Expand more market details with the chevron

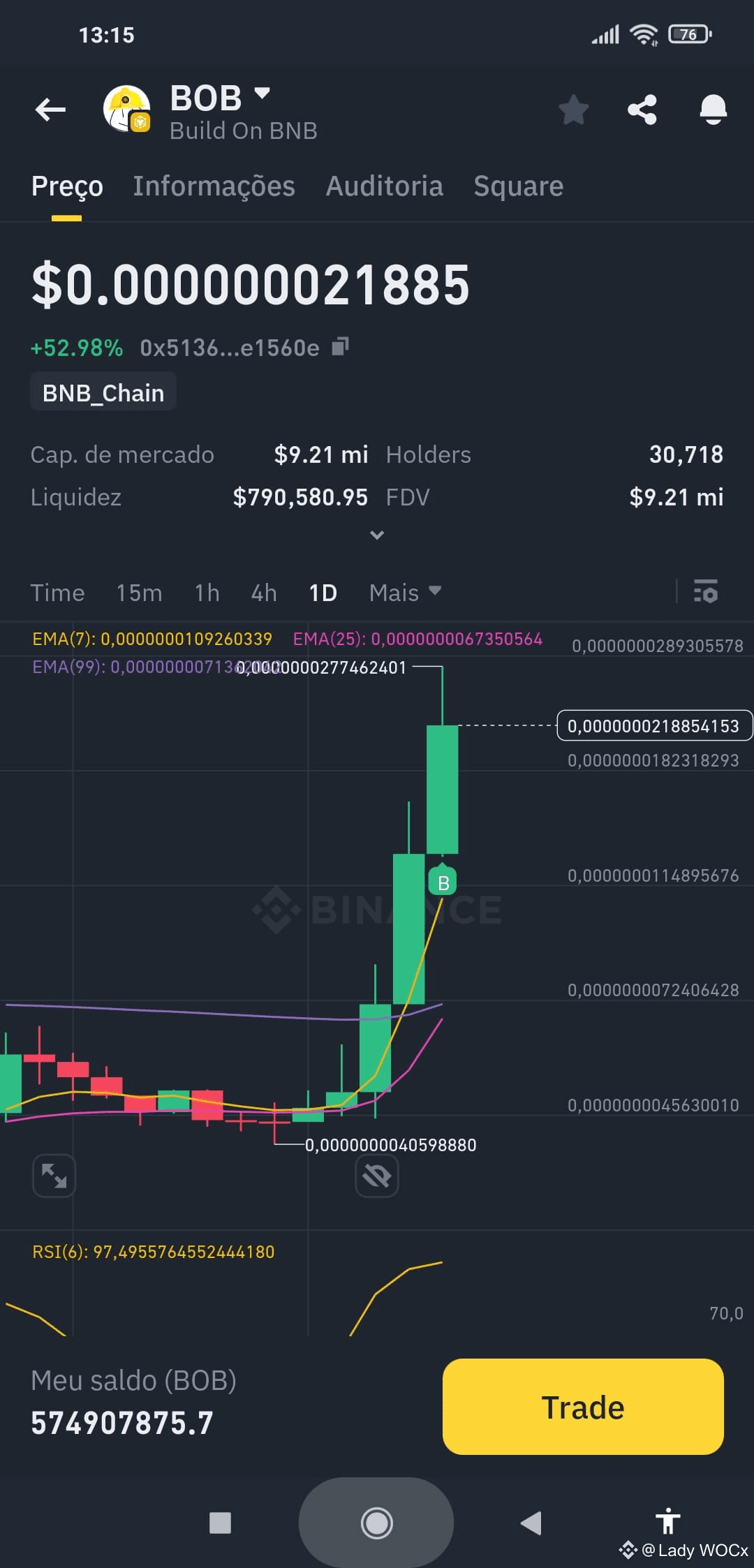click(x=377, y=535)
